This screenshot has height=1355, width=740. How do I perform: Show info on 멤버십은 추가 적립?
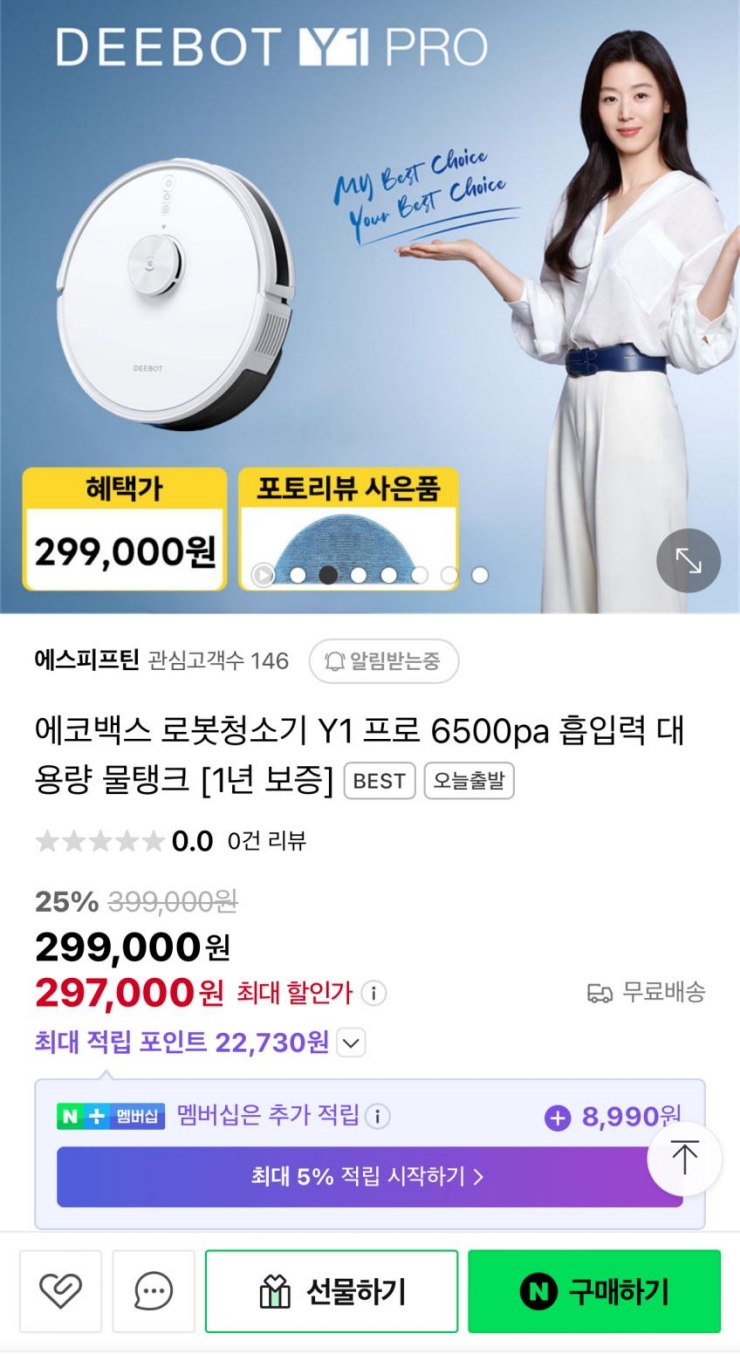coord(378,1116)
